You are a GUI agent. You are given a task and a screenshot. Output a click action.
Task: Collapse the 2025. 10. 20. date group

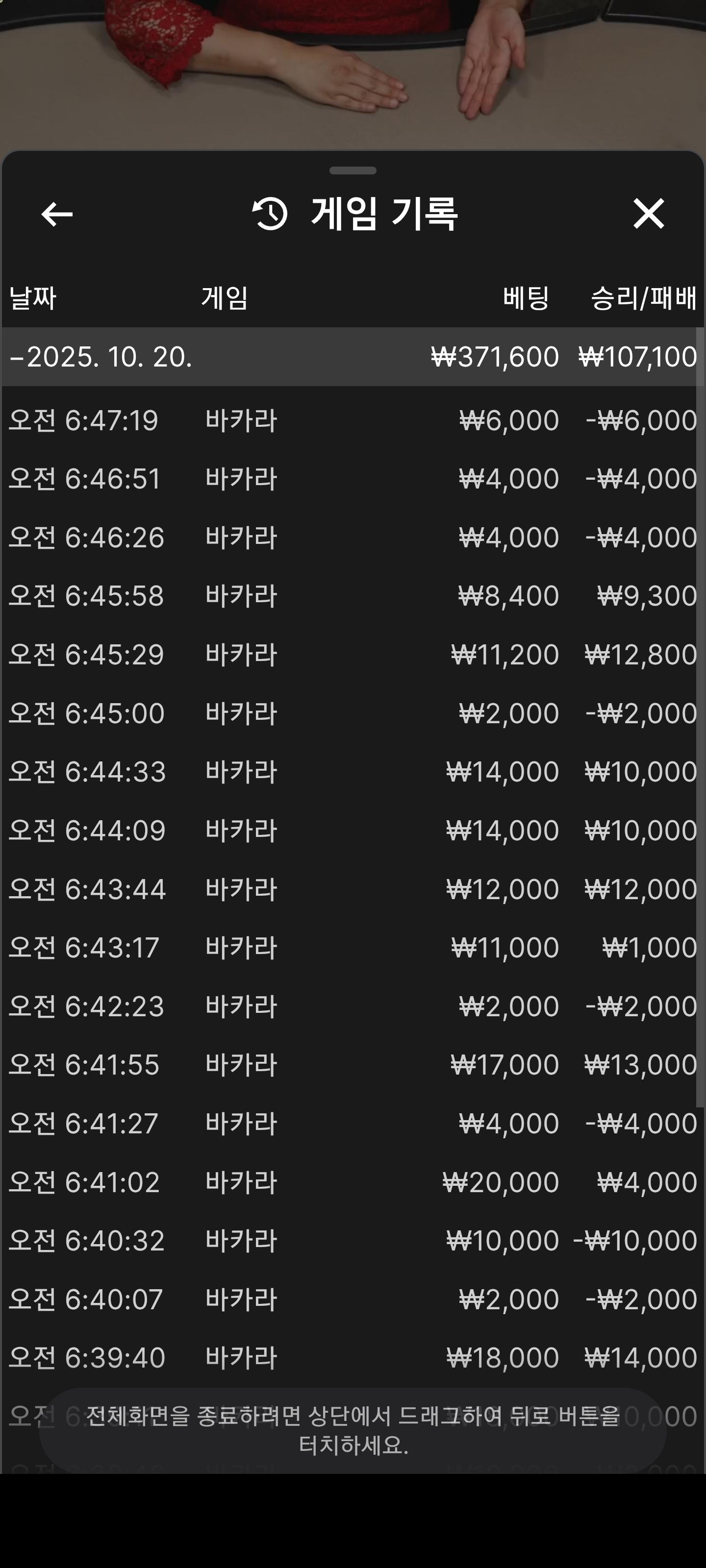101,357
